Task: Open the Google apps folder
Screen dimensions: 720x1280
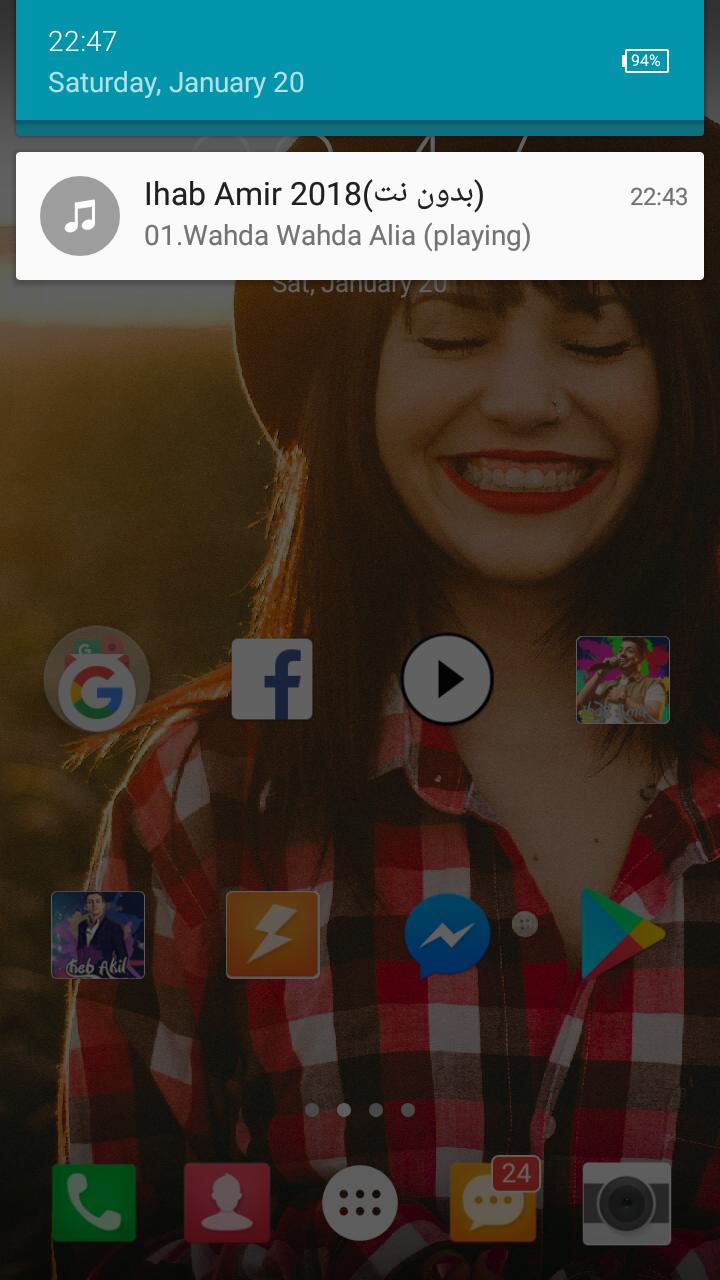Action: [x=97, y=680]
